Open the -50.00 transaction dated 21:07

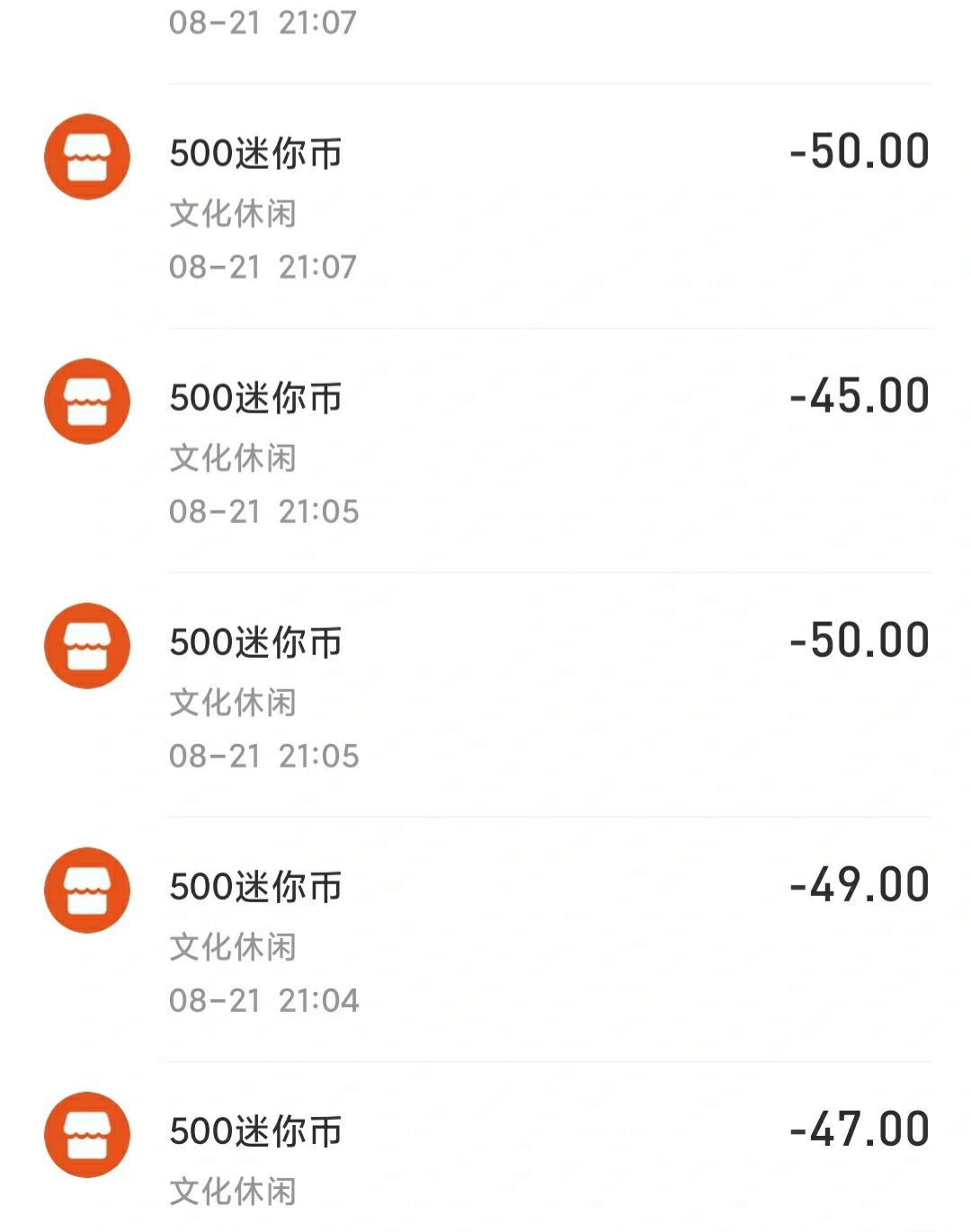click(x=485, y=207)
